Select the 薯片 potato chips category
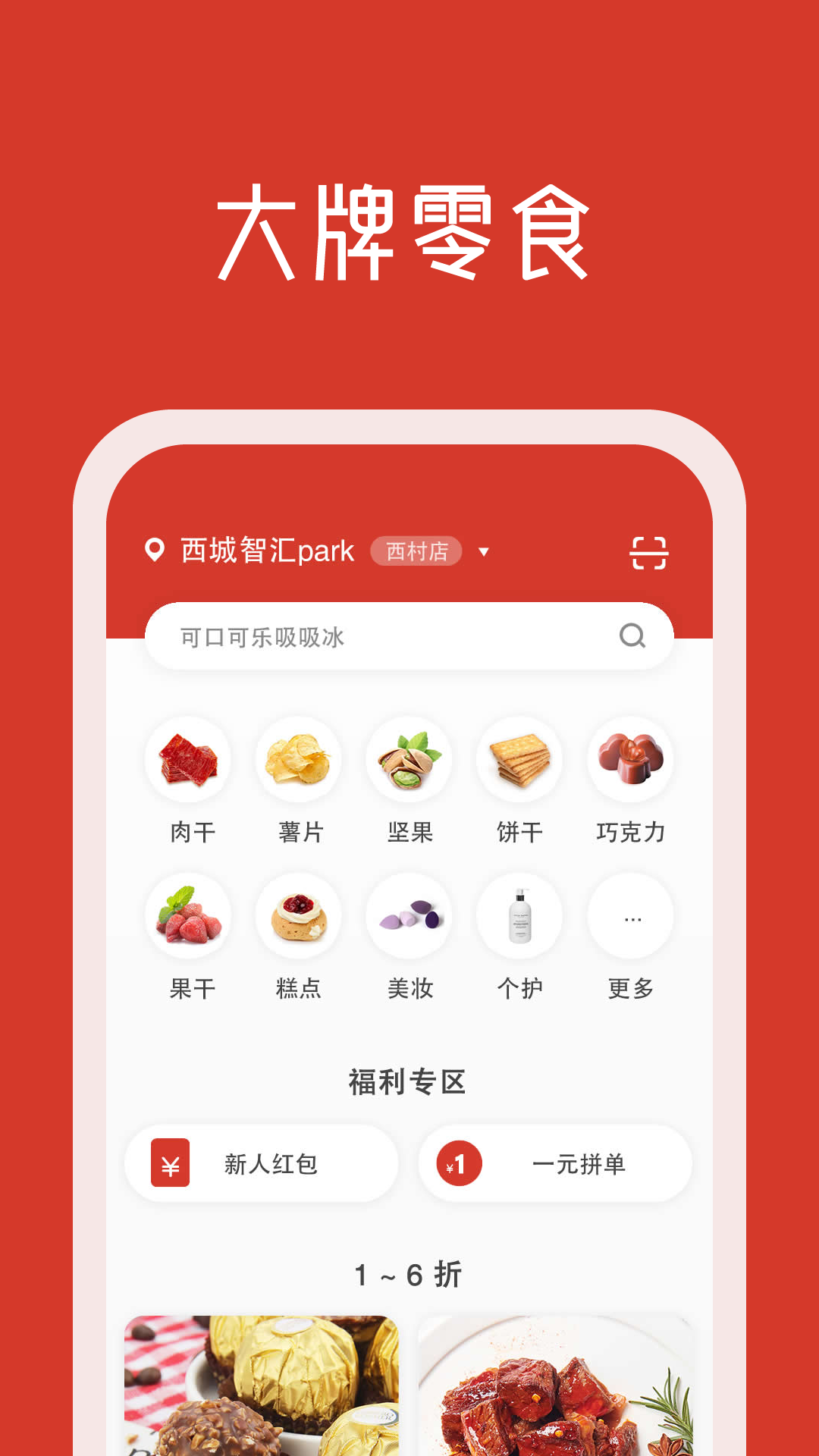 [298, 760]
